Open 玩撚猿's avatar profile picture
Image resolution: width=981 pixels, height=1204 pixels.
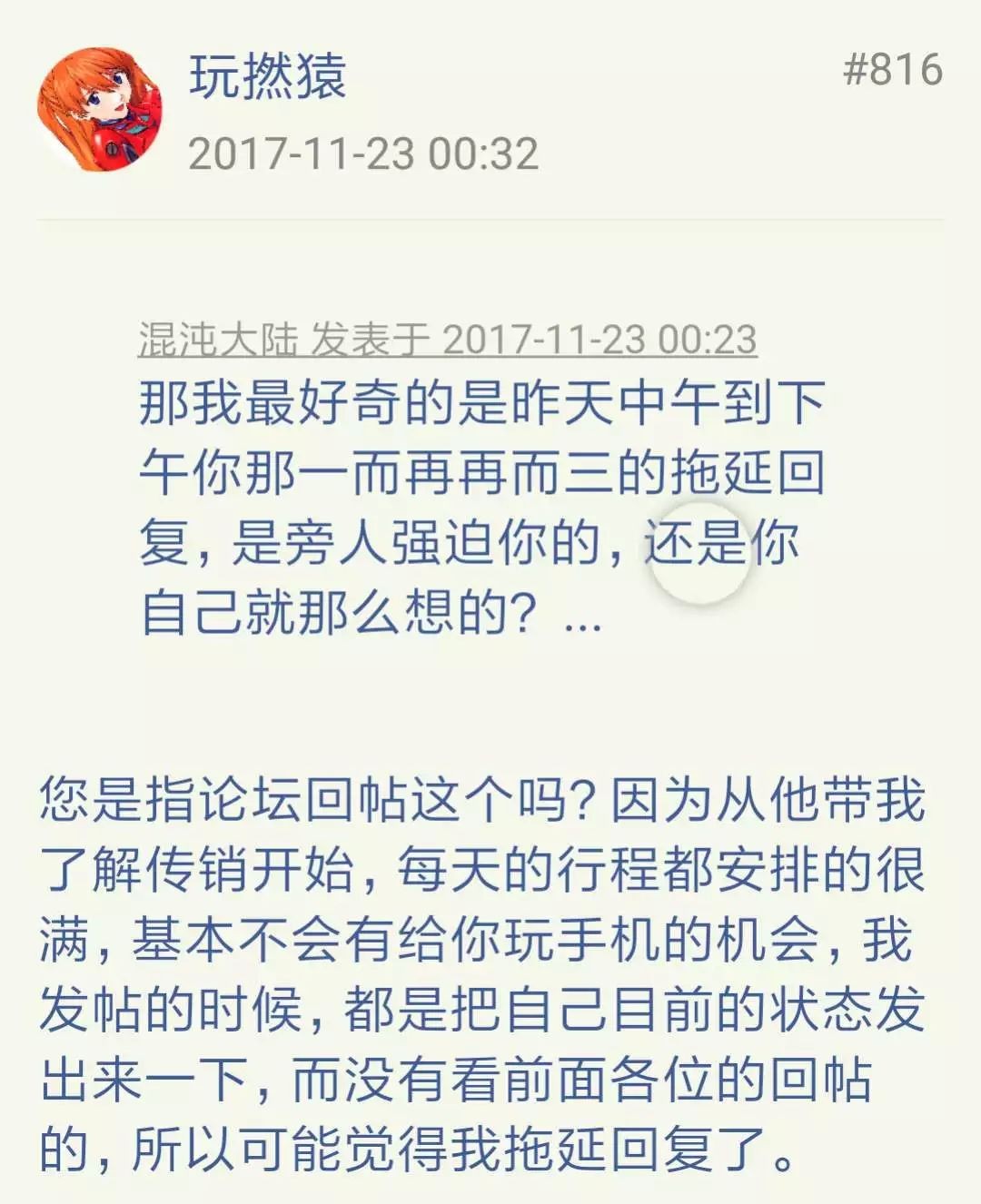100,110
